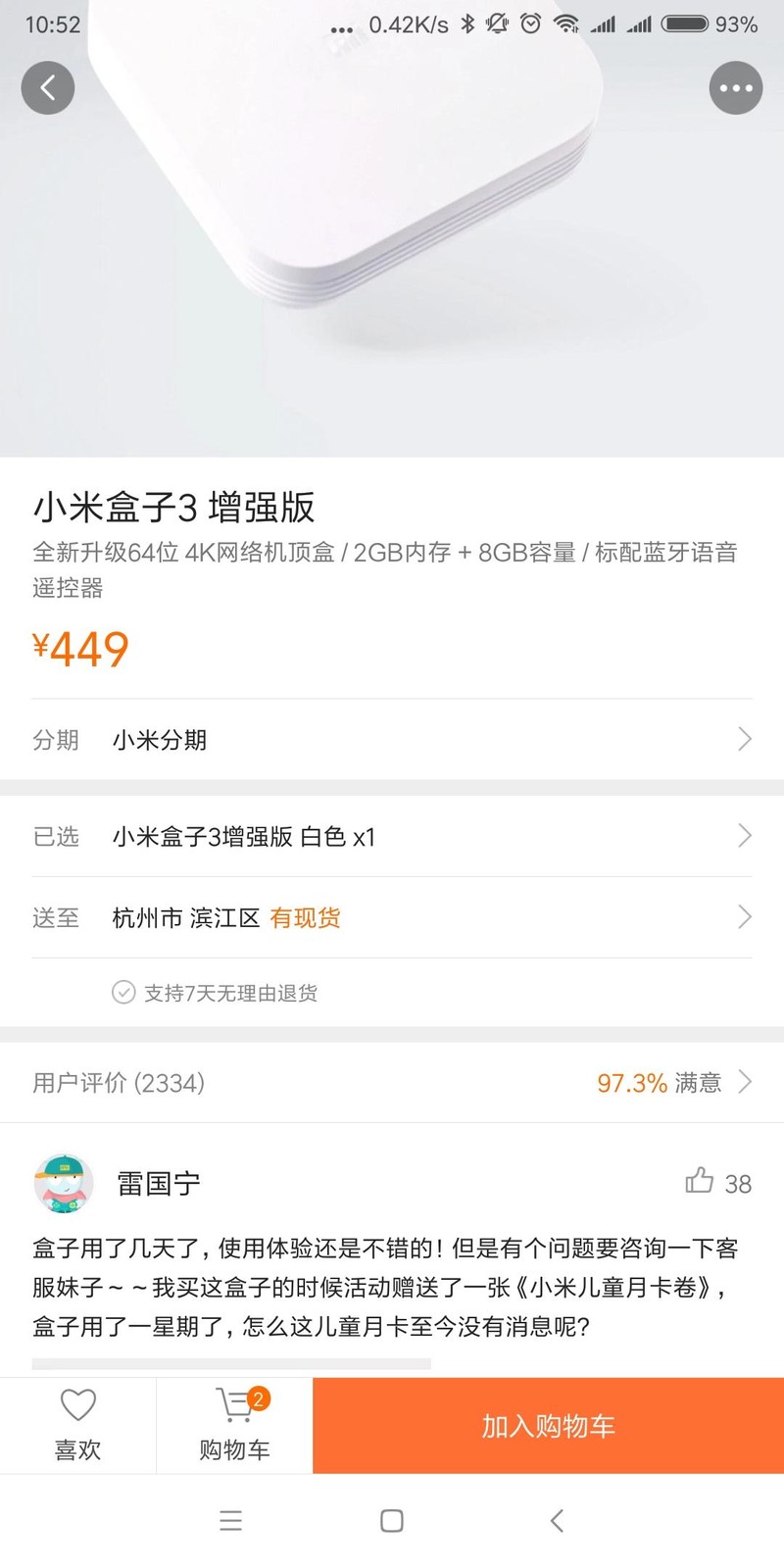Tap the back arrow at top left
The width and height of the screenshot is (784, 1568).
(47, 87)
